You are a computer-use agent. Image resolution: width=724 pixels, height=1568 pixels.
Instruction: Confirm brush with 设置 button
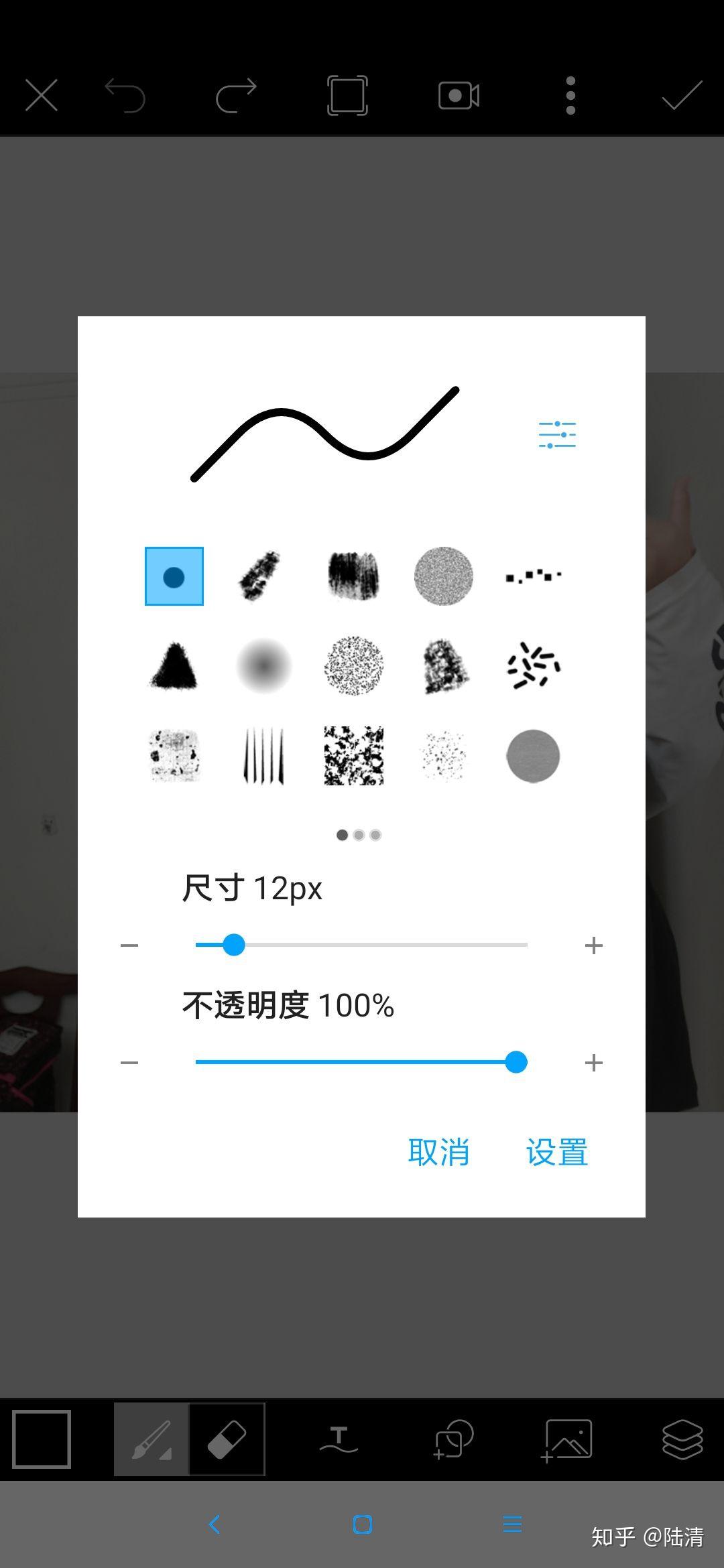point(556,1153)
